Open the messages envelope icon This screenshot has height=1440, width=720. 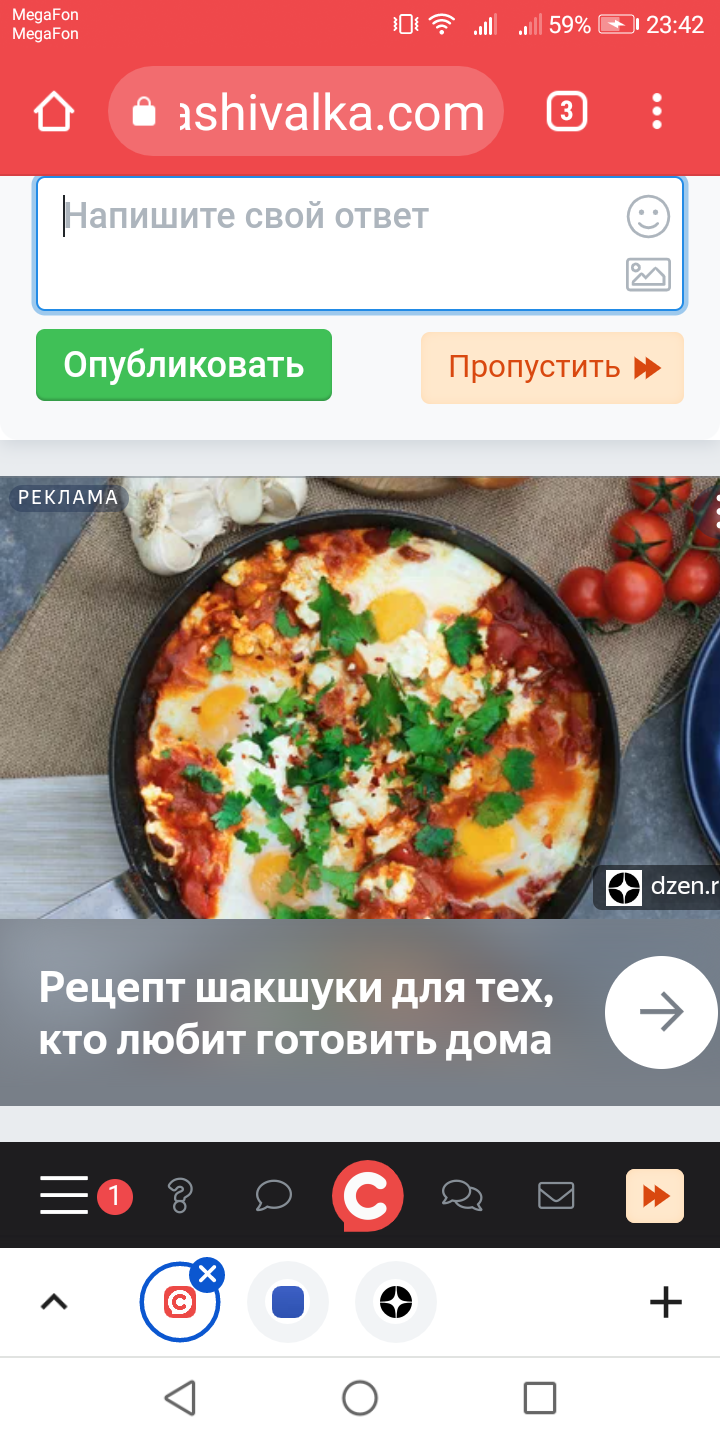(x=556, y=1195)
